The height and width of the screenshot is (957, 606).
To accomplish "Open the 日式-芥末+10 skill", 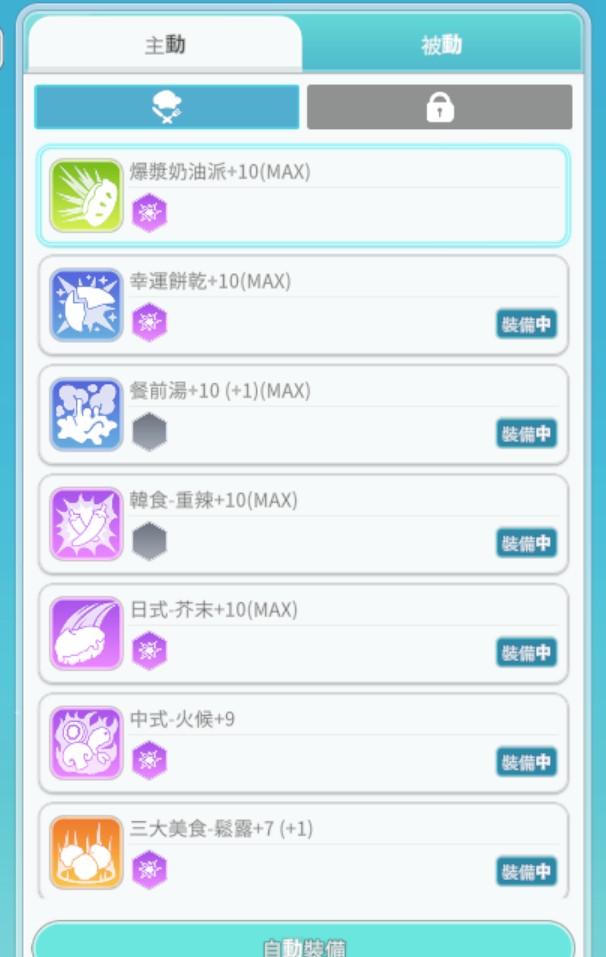I will pyautogui.click(x=303, y=634).
